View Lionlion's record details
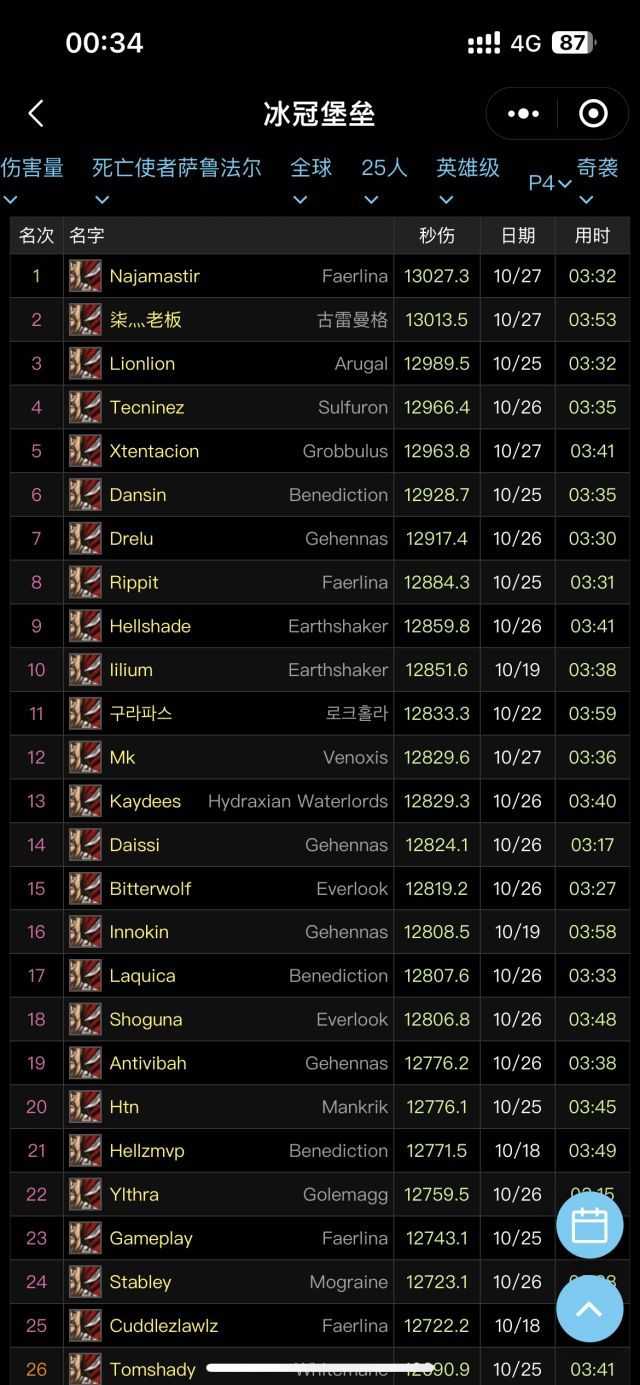640x1385 pixels. 142,364
